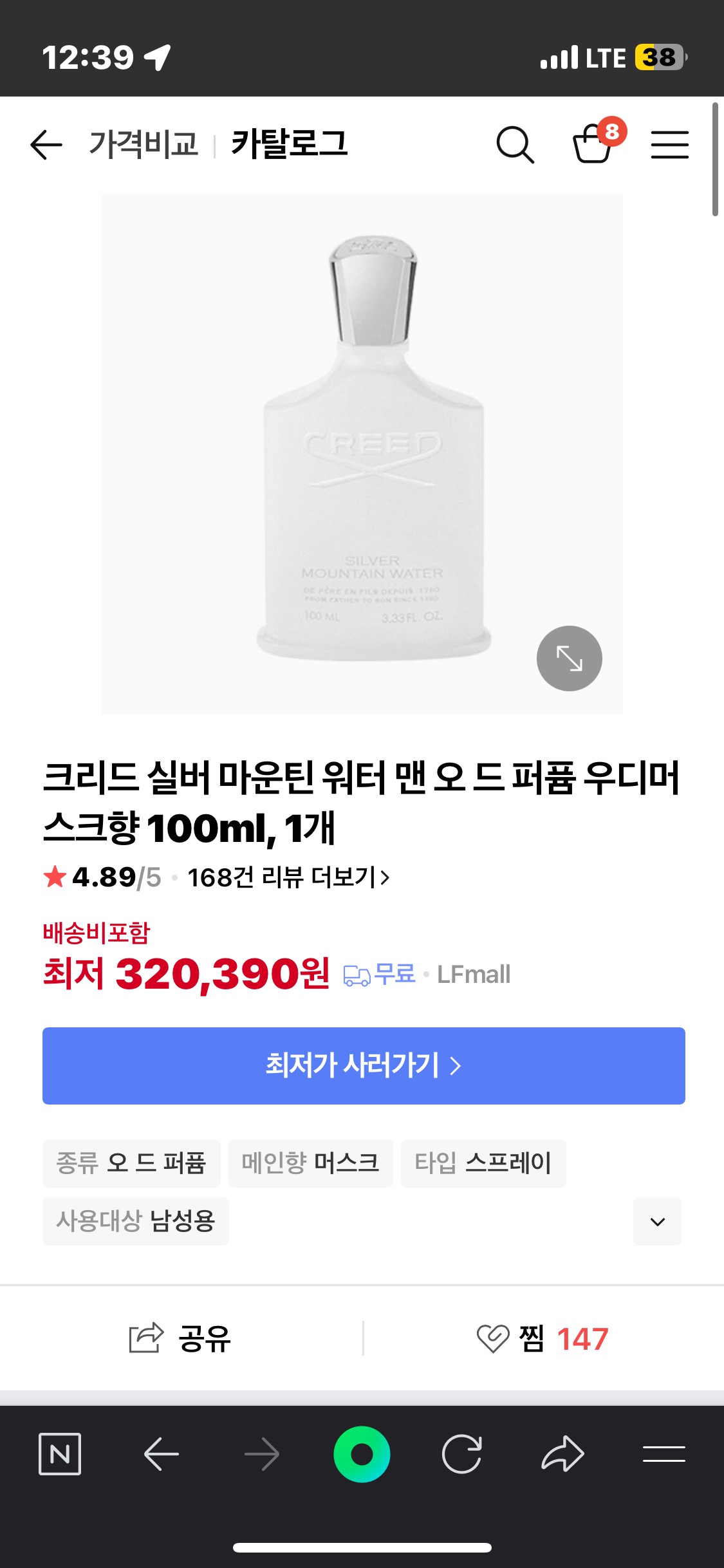Select the 사용대상 남성용 chip

pos(135,1220)
